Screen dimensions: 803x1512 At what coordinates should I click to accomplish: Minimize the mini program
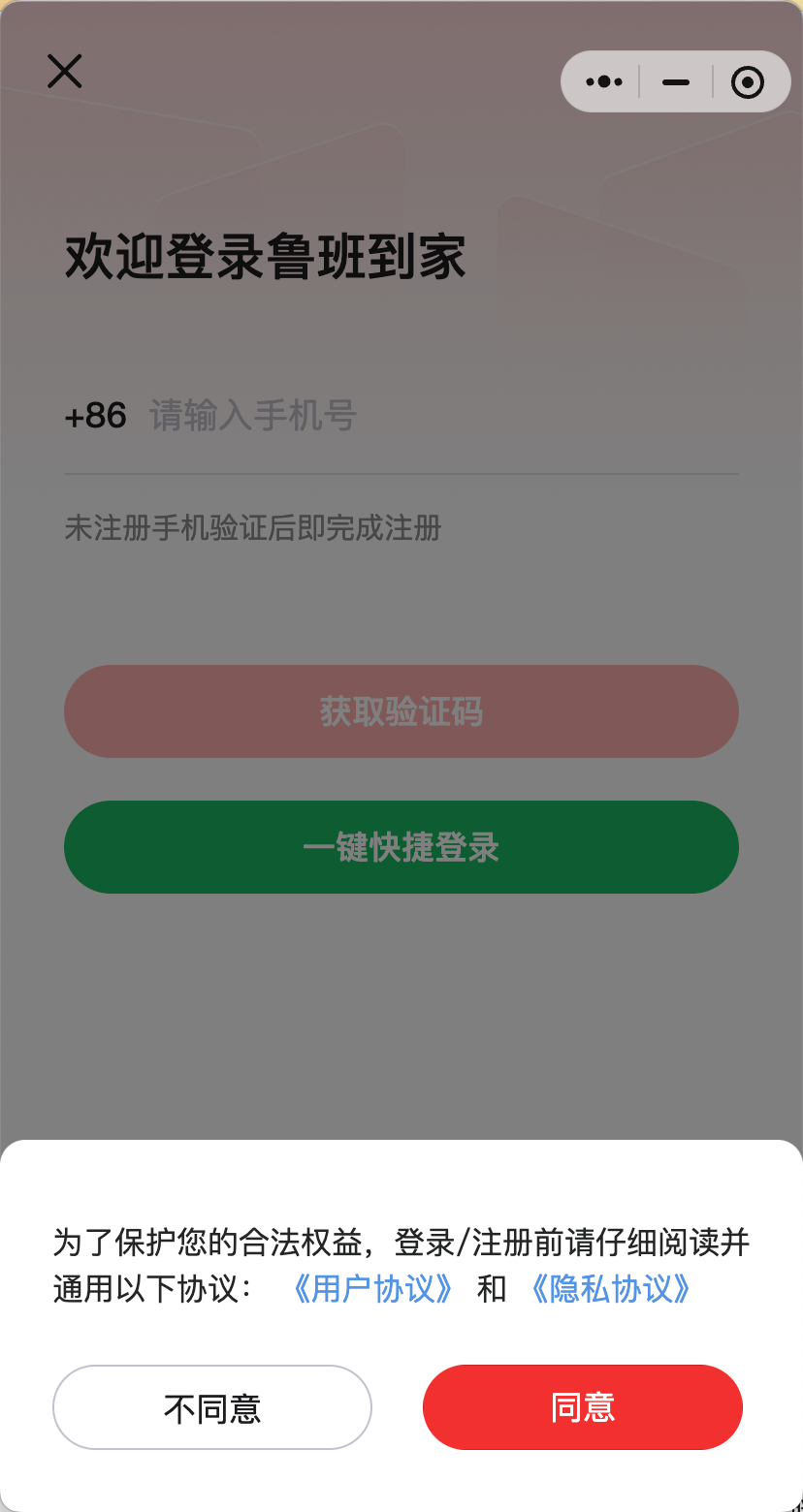[x=676, y=82]
